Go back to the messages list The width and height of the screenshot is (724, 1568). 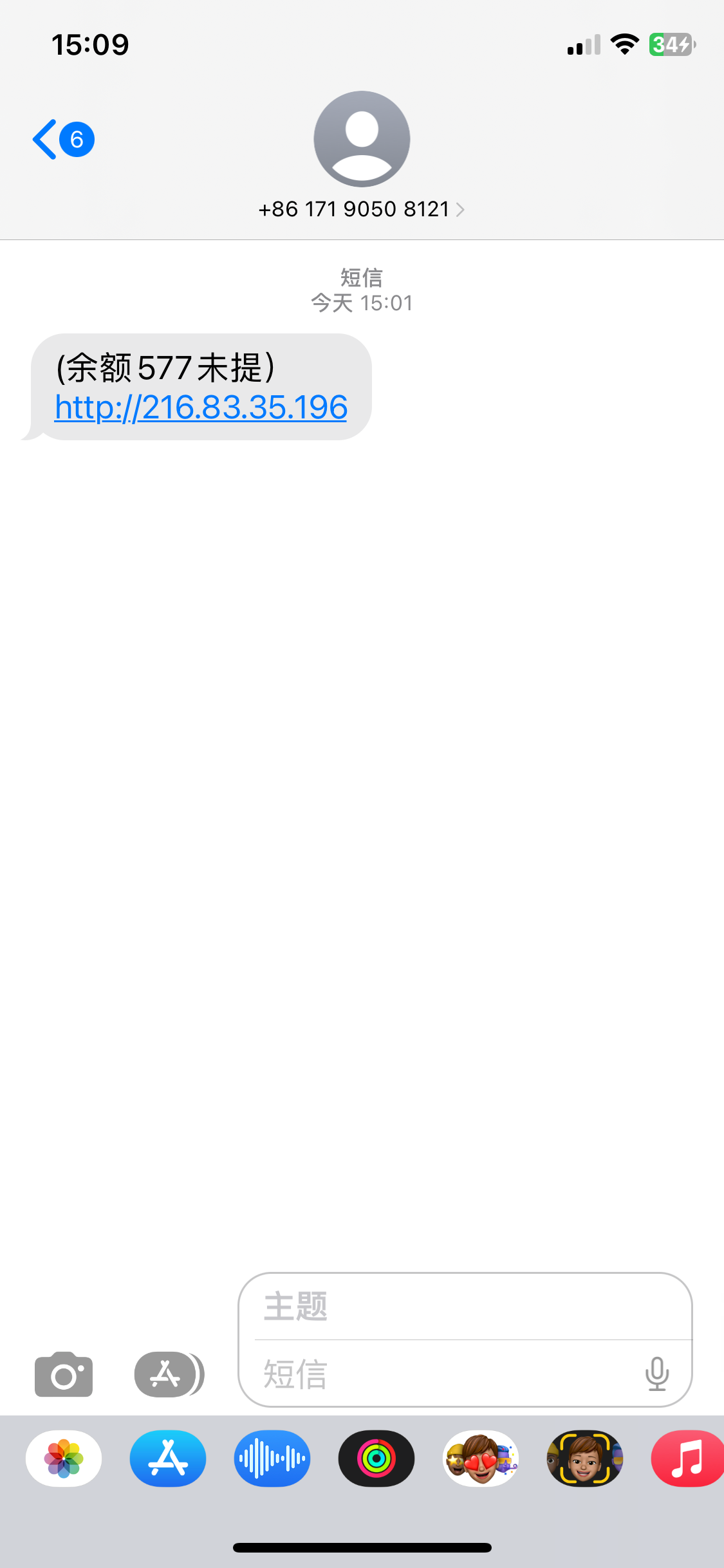tap(62, 139)
